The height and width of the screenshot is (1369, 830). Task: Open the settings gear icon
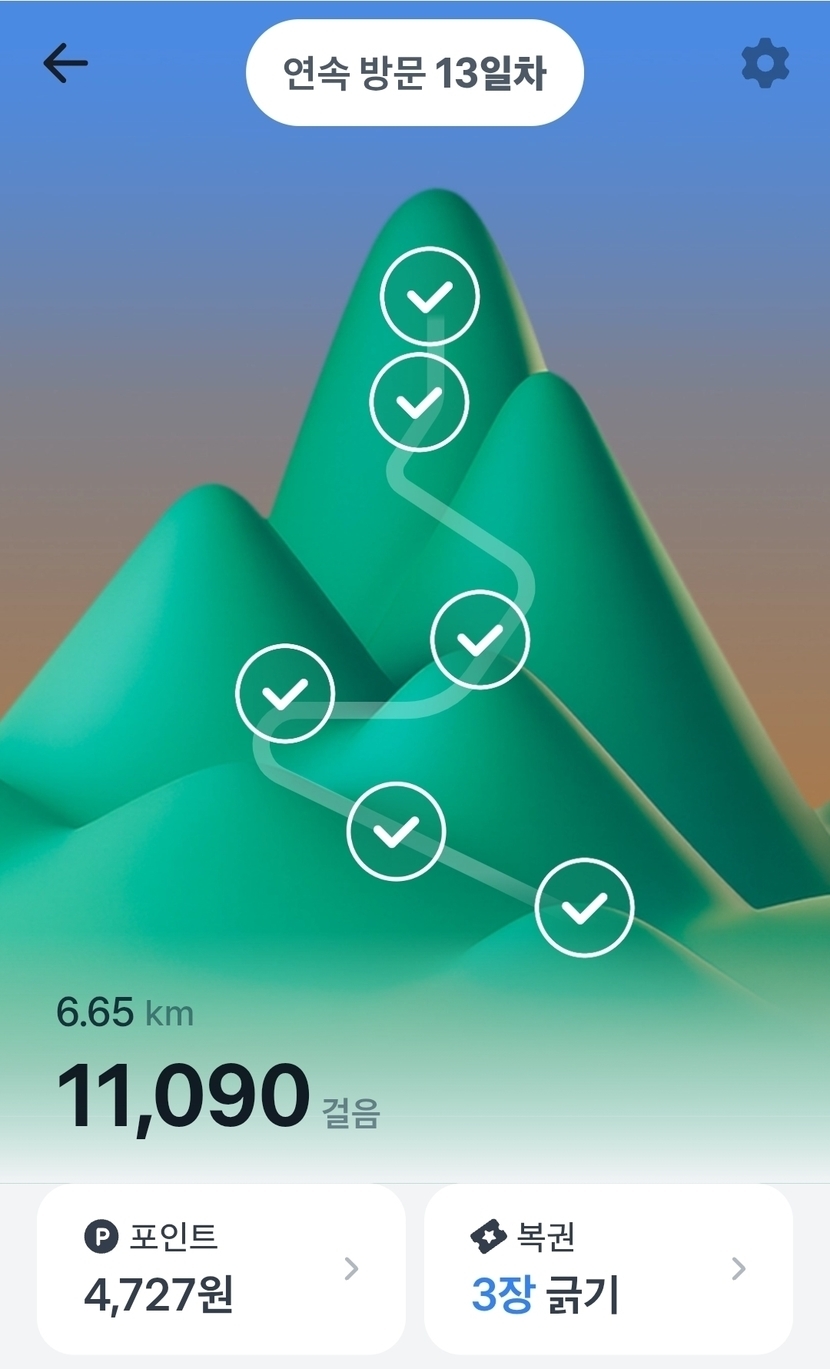click(x=765, y=64)
